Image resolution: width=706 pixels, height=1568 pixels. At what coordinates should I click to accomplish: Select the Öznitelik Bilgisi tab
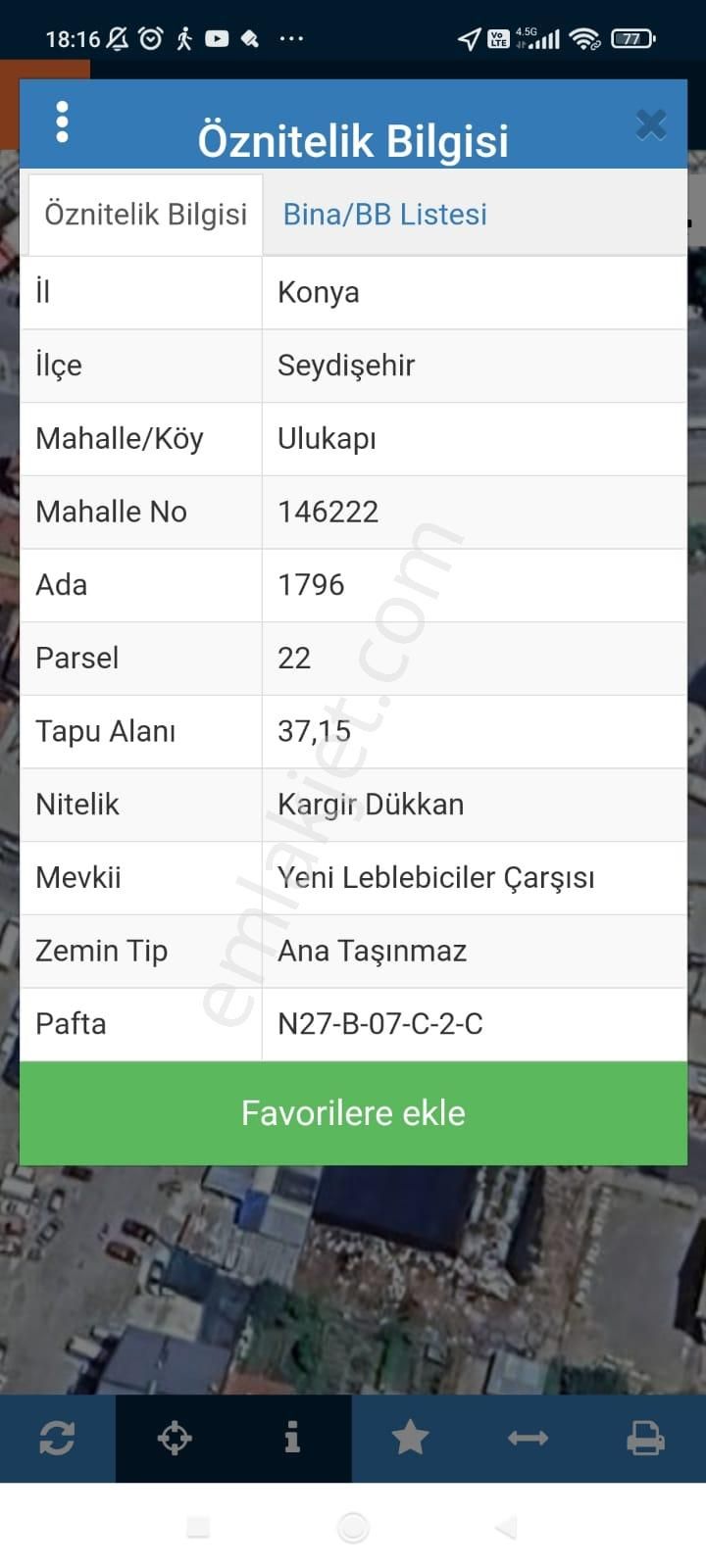[x=144, y=214]
